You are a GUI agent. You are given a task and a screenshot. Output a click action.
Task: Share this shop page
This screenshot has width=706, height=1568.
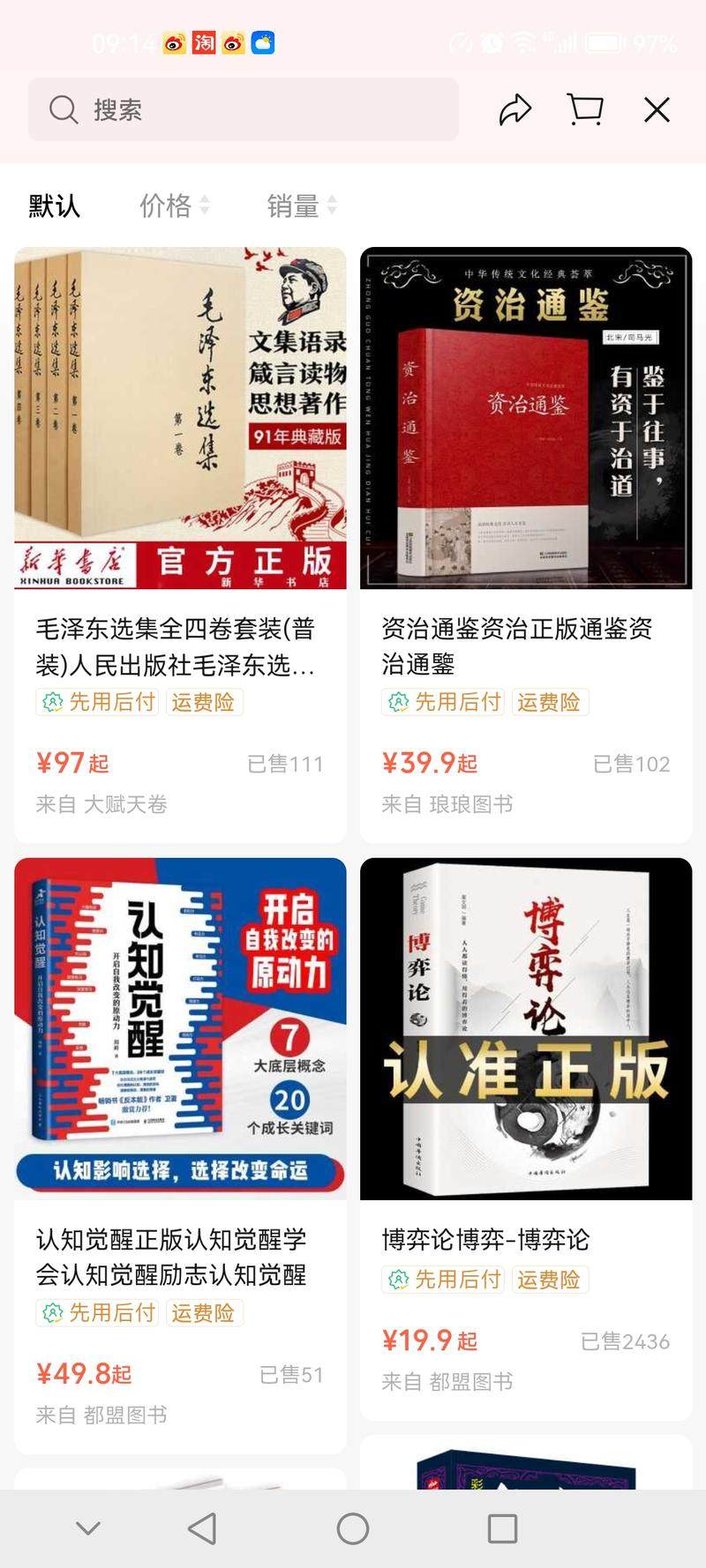[515, 109]
